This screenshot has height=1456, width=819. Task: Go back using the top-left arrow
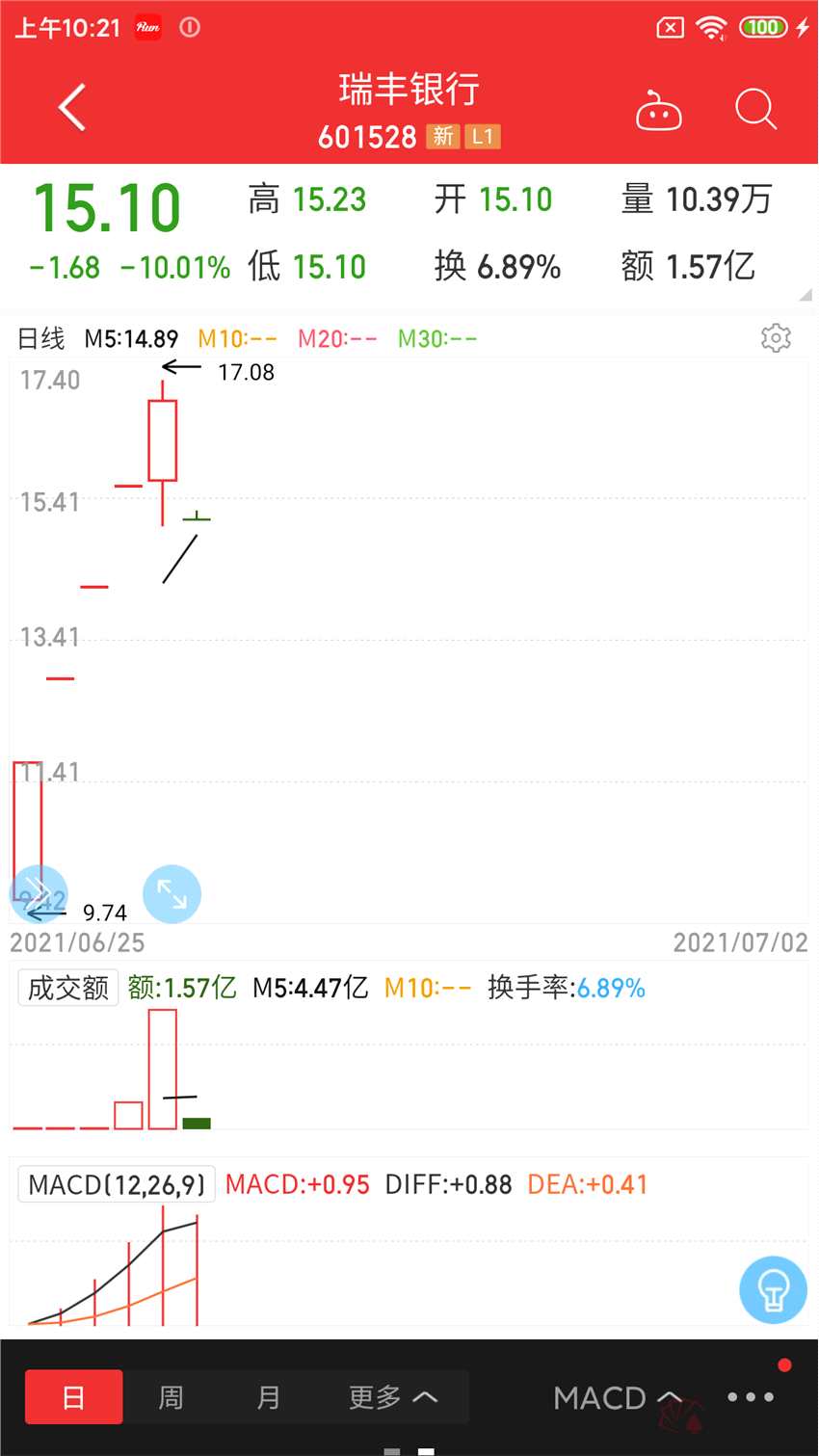coord(73,107)
